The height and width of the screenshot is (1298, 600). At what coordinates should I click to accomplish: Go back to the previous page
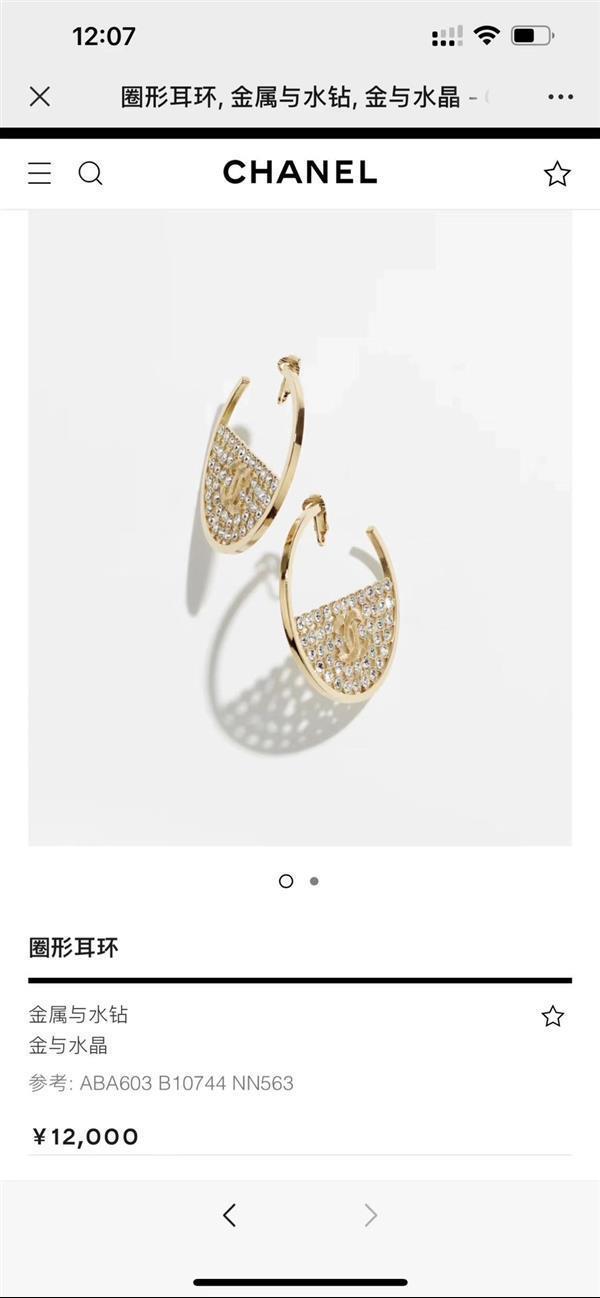pyautogui.click(x=230, y=1215)
